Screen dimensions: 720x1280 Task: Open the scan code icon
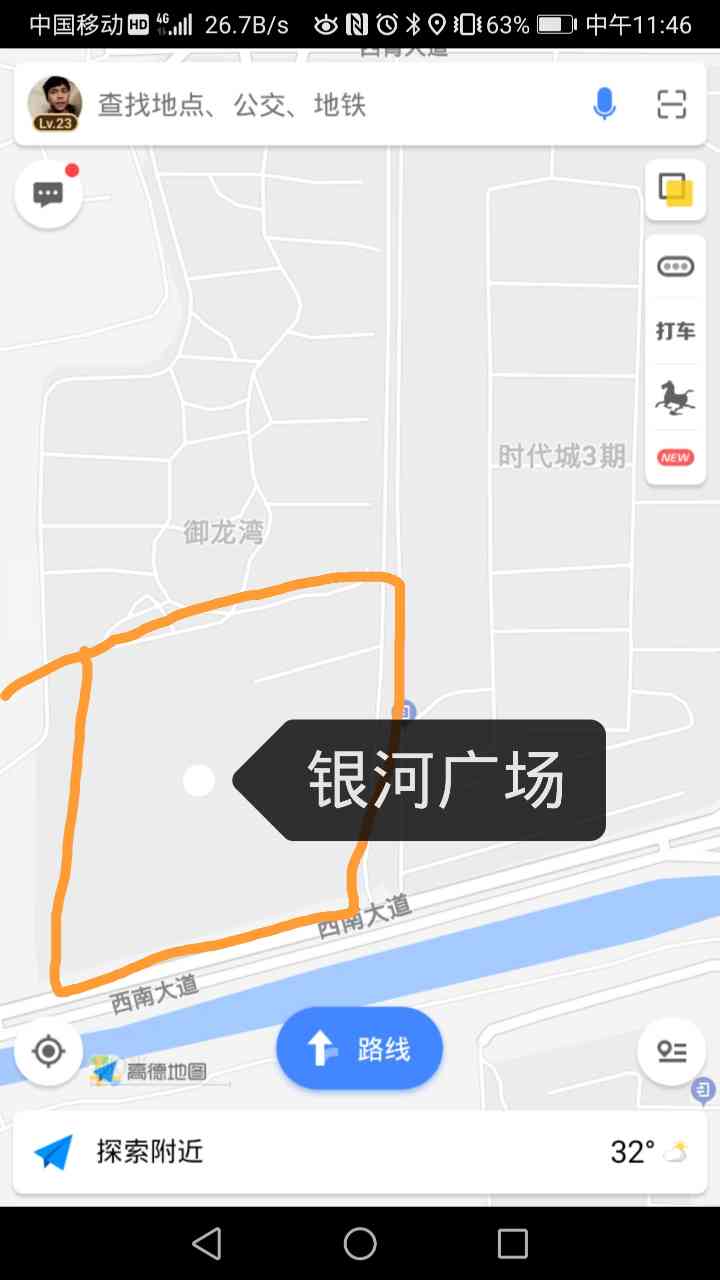pos(672,104)
